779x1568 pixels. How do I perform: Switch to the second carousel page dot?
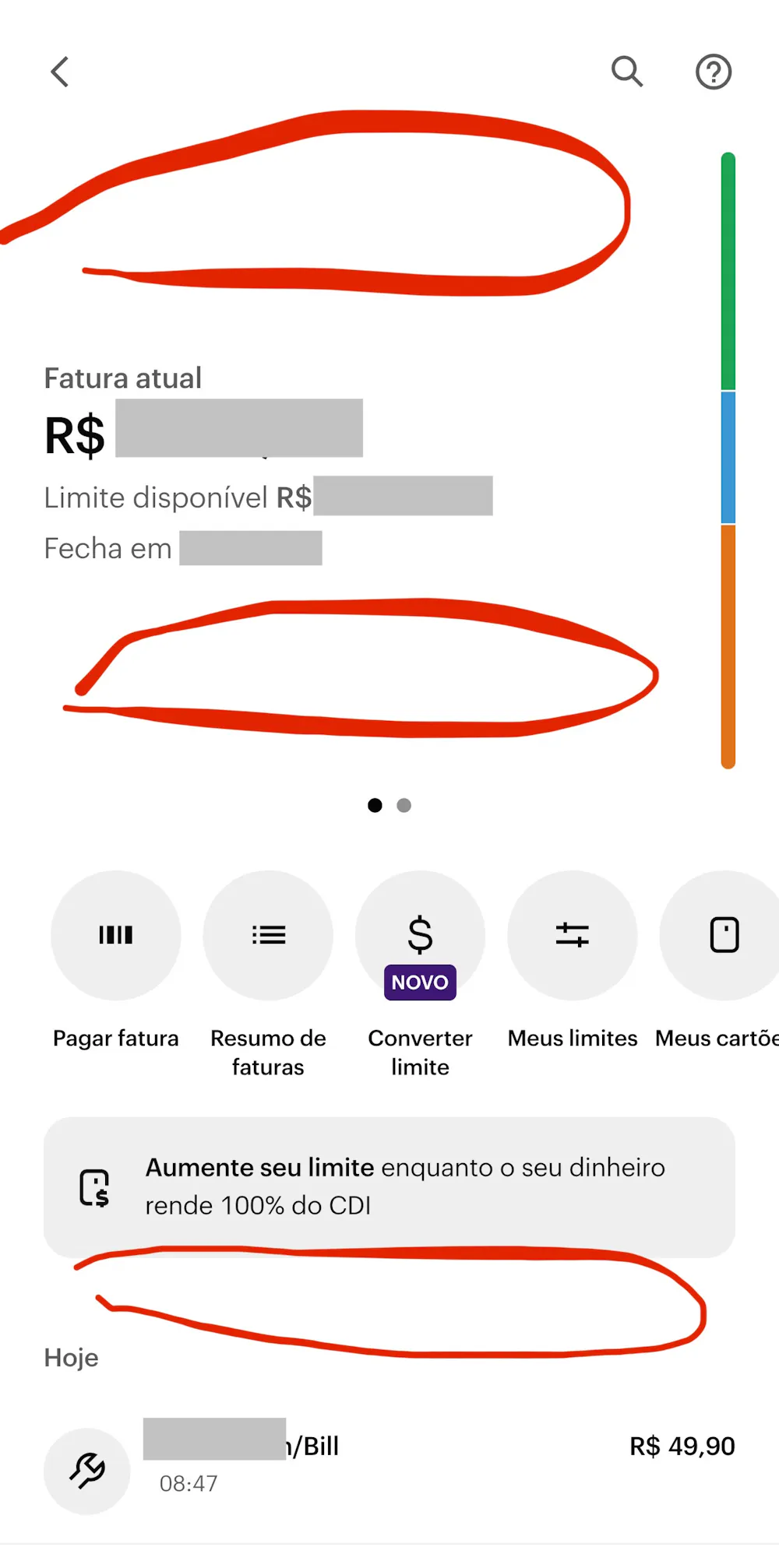404,805
